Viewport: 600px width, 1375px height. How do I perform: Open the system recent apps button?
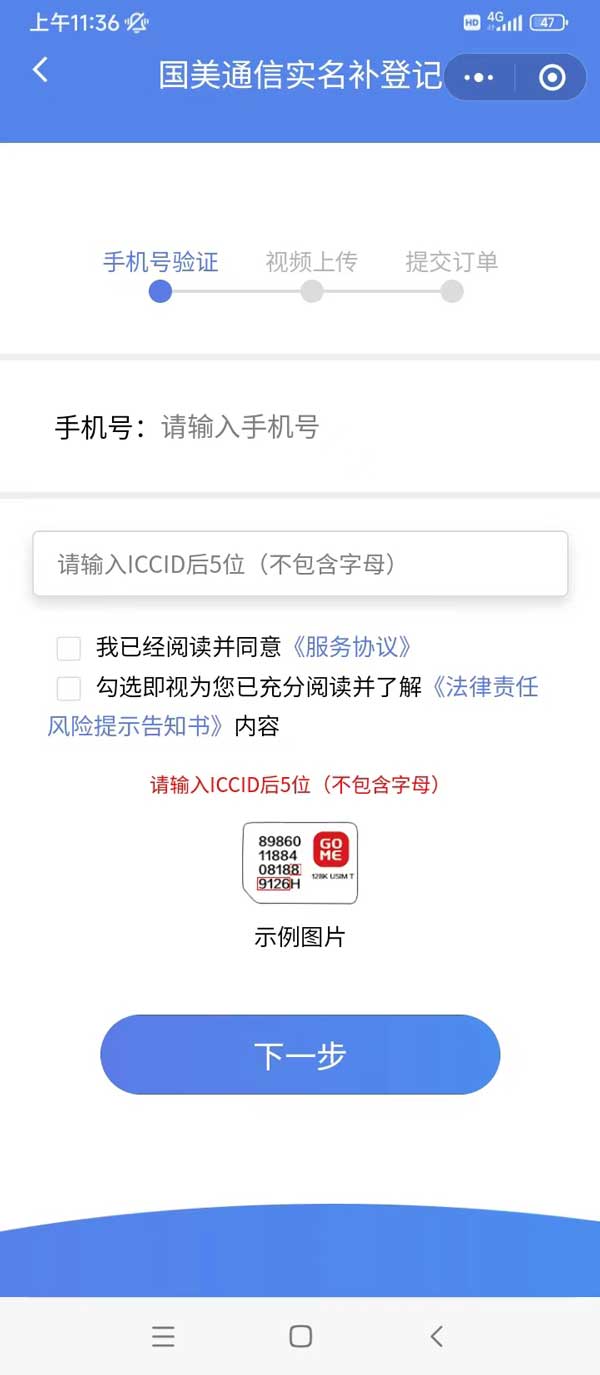pos(163,1336)
